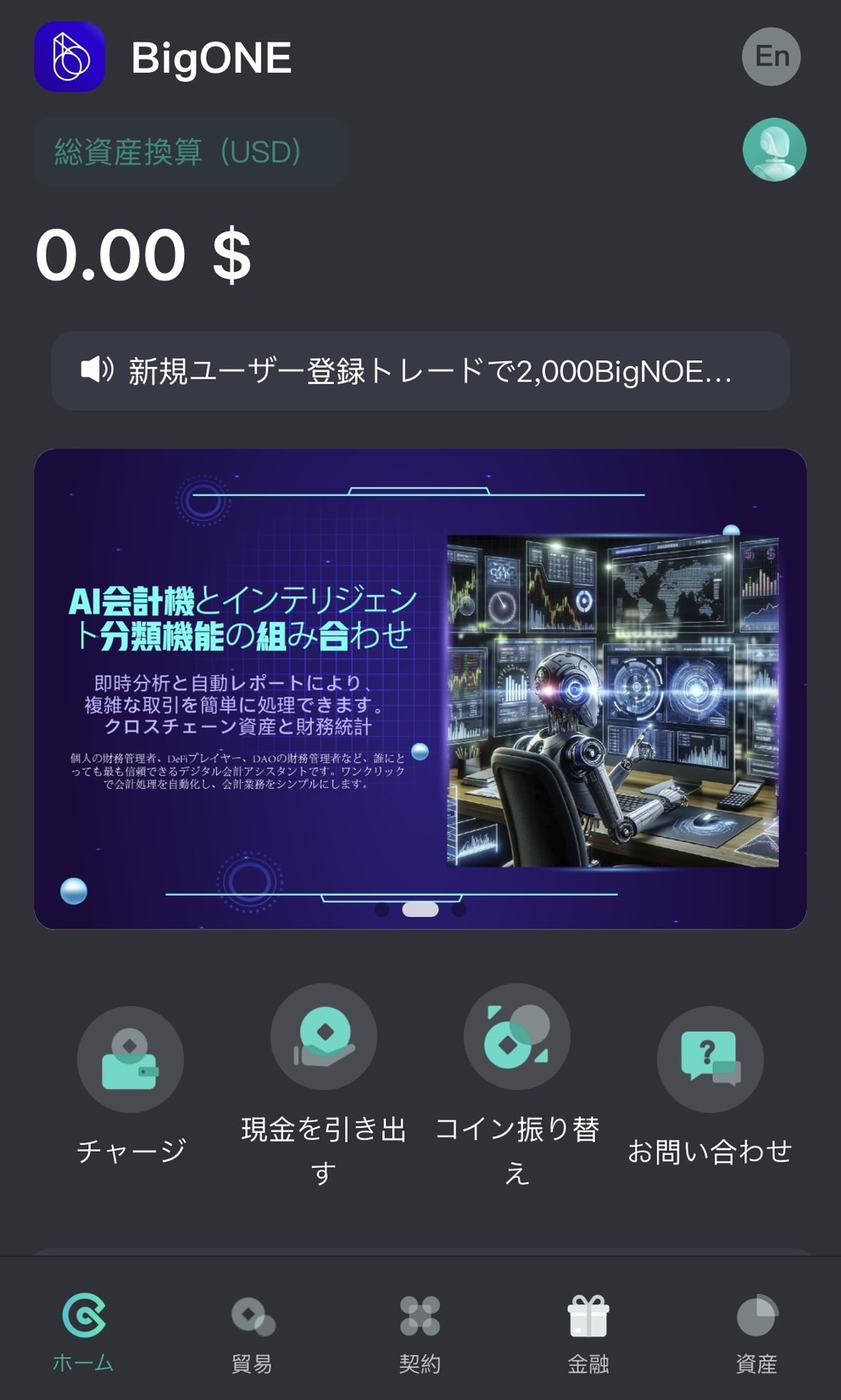The height and width of the screenshot is (1400, 841).
Task: Open the AI accounting banner
Action: (420, 688)
